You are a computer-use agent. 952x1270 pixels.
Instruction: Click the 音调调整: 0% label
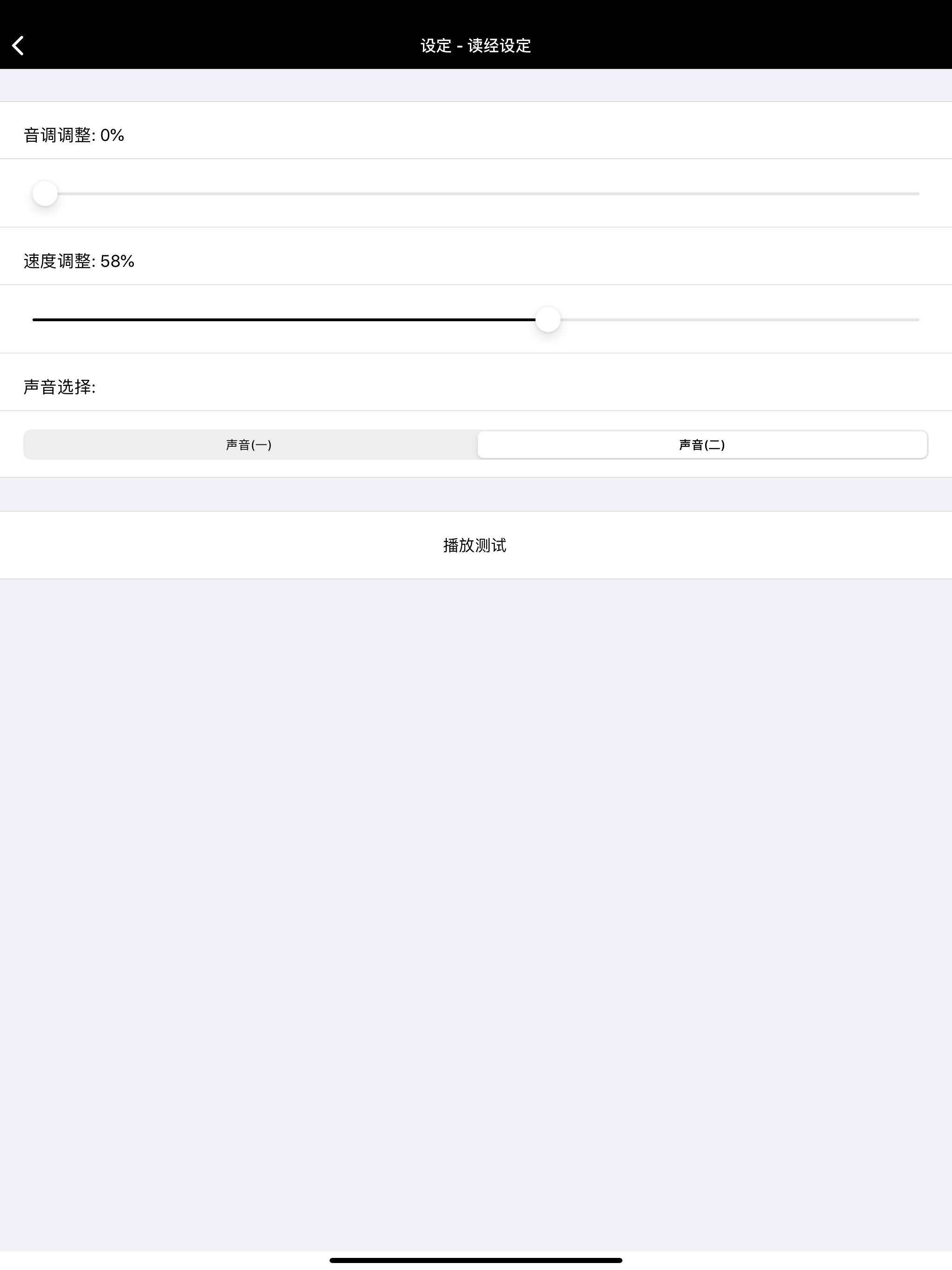[x=73, y=135]
